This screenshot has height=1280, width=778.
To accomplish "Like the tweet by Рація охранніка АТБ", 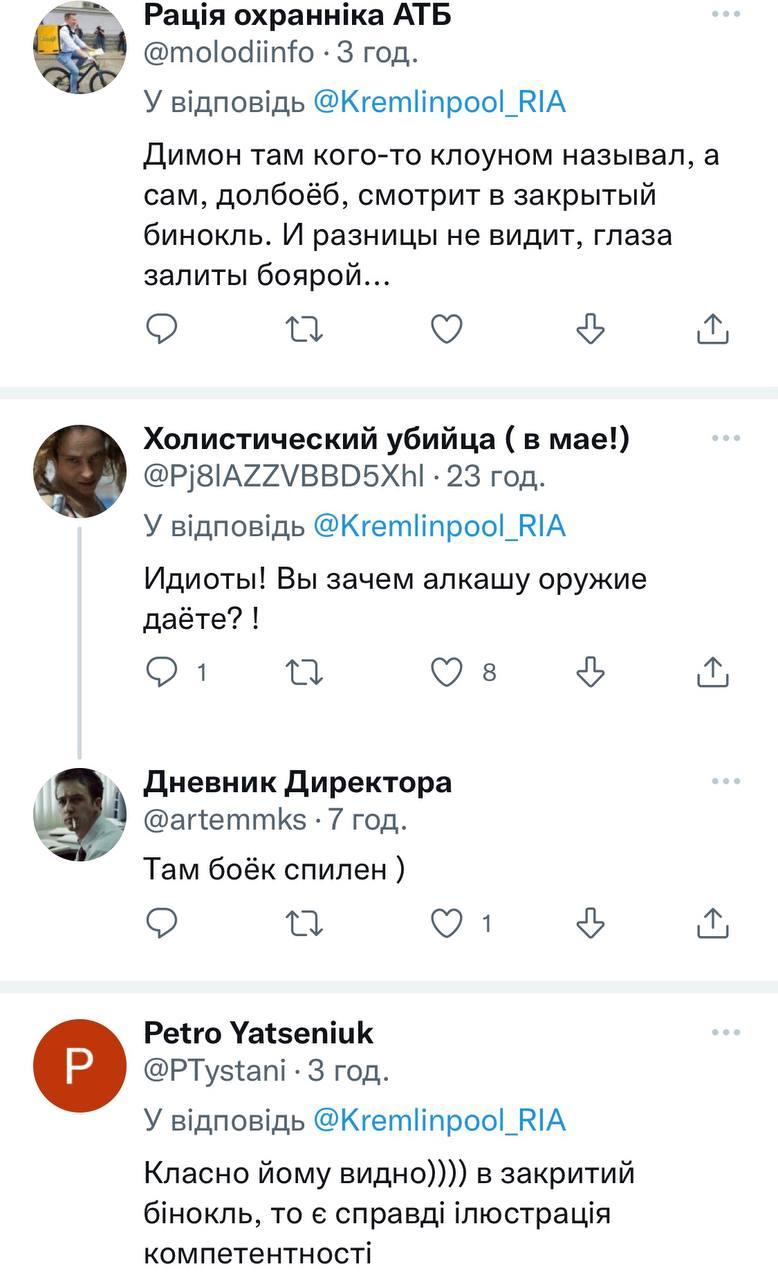I will coord(447,329).
